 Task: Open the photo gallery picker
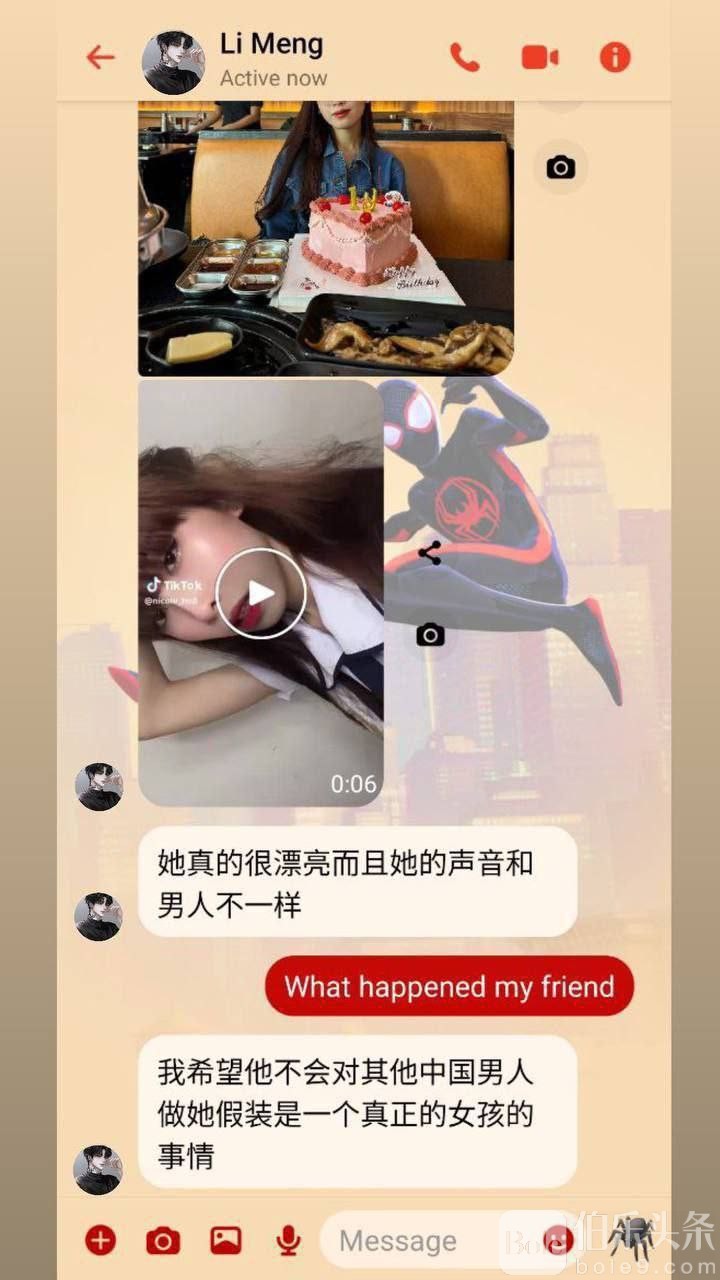(x=226, y=1241)
